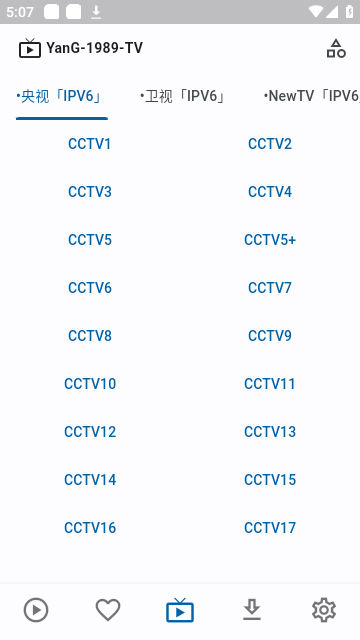Image resolution: width=360 pixels, height=640 pixels.
Task: Open CCTV5+ channel
Action: point(270,240)
